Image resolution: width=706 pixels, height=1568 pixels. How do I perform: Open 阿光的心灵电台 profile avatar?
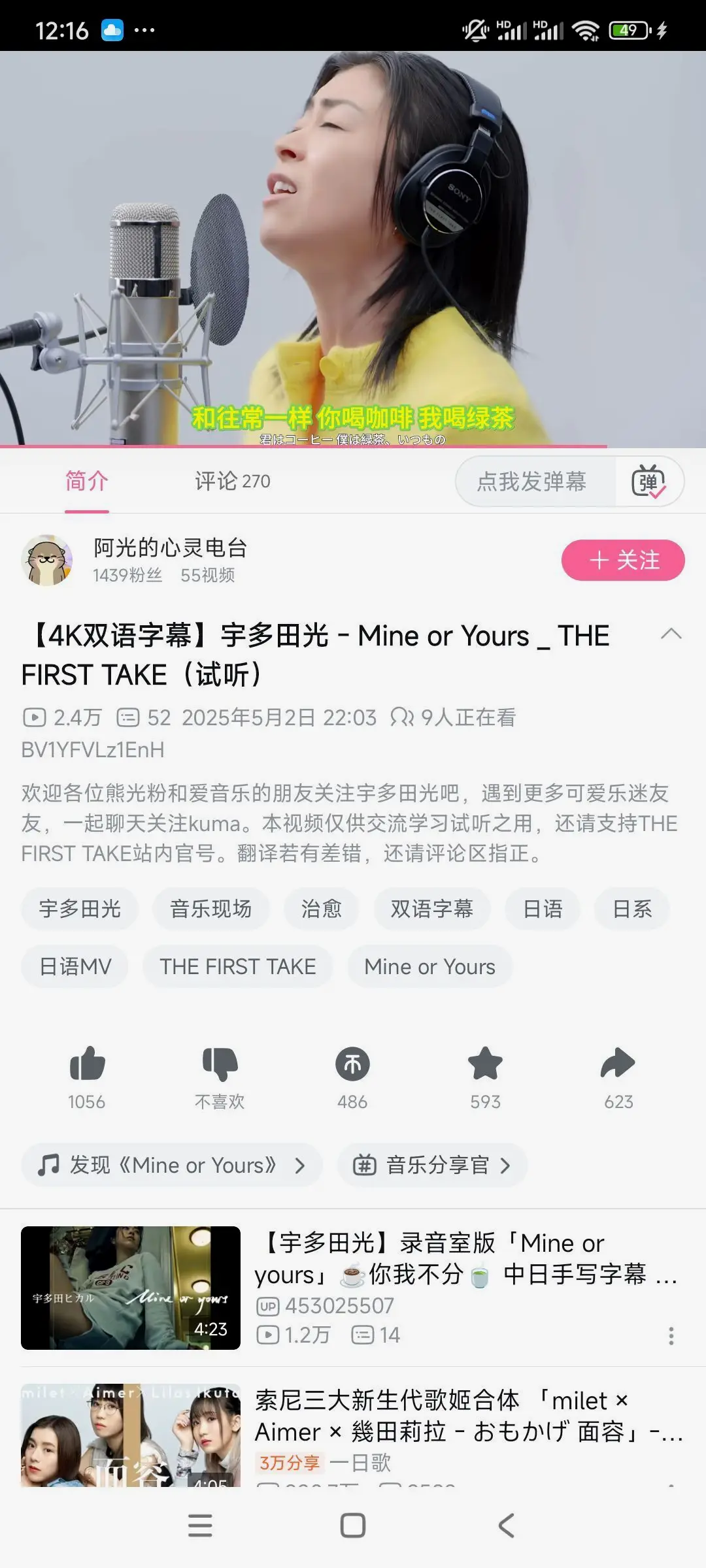[x=47, y=560]
